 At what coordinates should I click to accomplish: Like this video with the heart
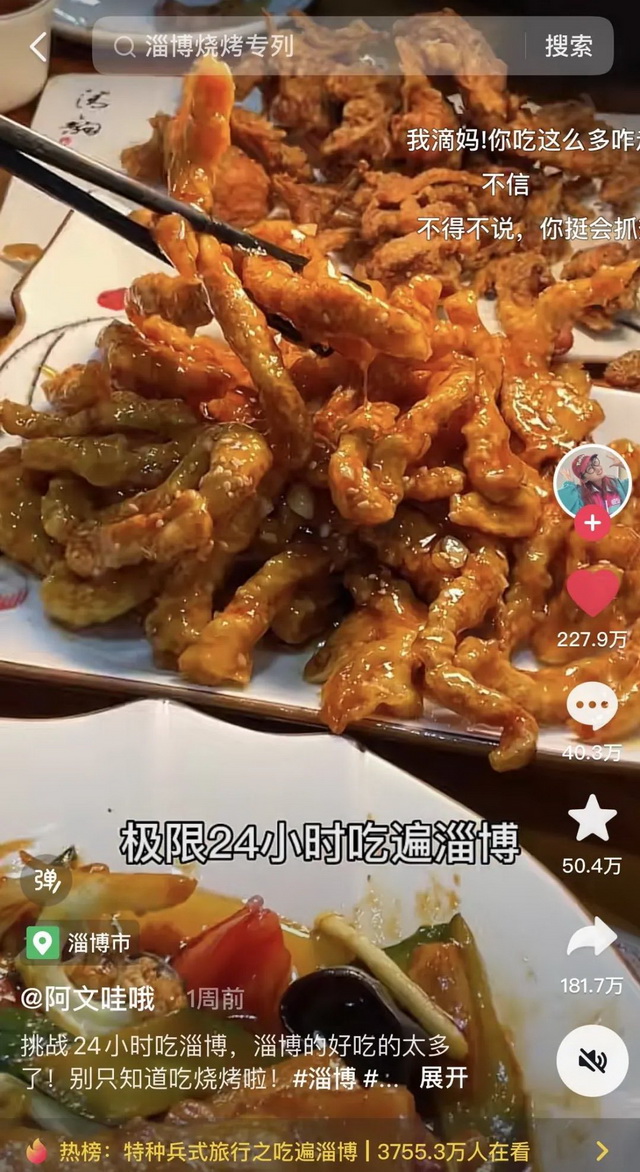click(x=592, y=592)
